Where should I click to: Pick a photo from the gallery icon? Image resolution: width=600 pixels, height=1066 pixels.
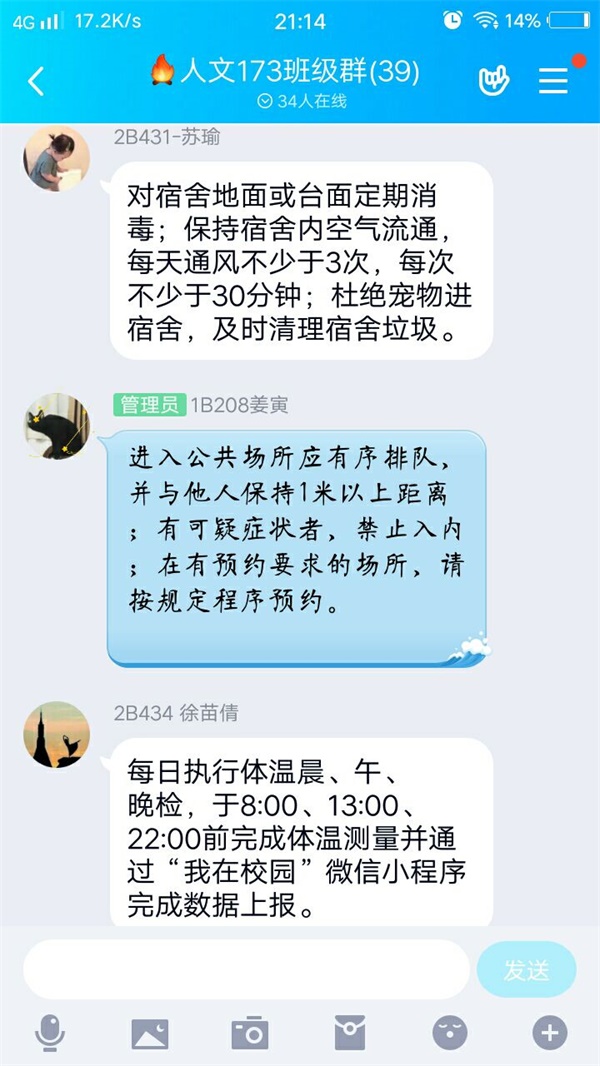click(x=150, y=1033)
